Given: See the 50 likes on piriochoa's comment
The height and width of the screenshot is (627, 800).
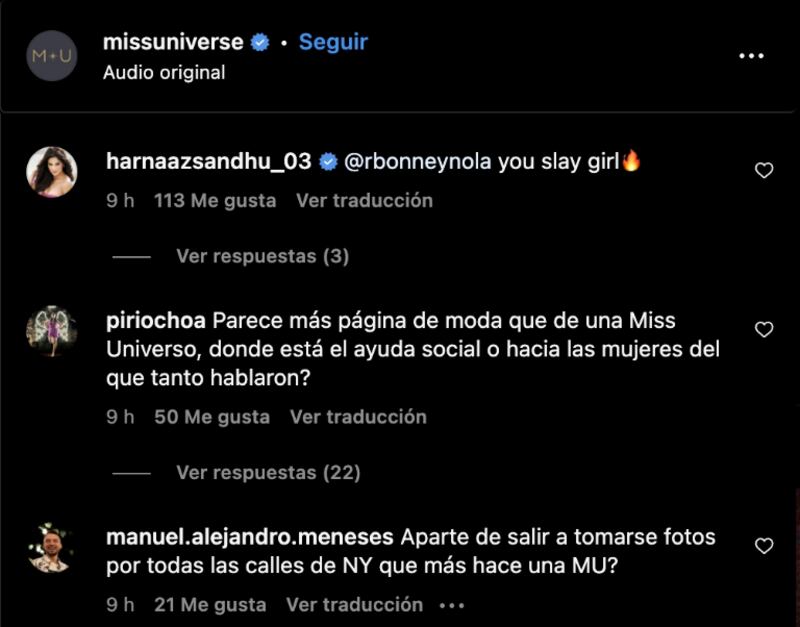Looking at the screenshot, I should [212, 416].
